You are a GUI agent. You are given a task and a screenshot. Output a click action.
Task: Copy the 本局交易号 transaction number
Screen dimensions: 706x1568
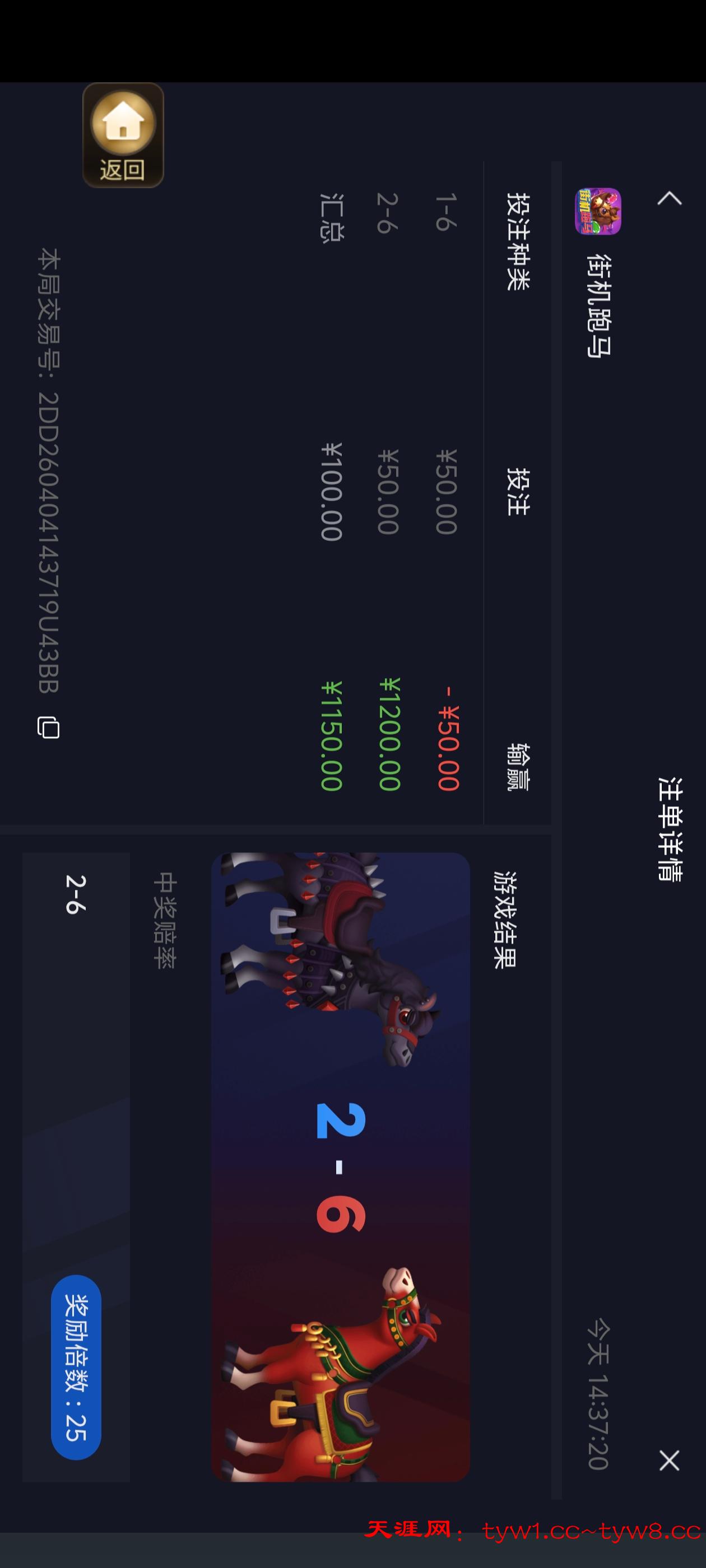pyautogui.click(x=49, y=727)
